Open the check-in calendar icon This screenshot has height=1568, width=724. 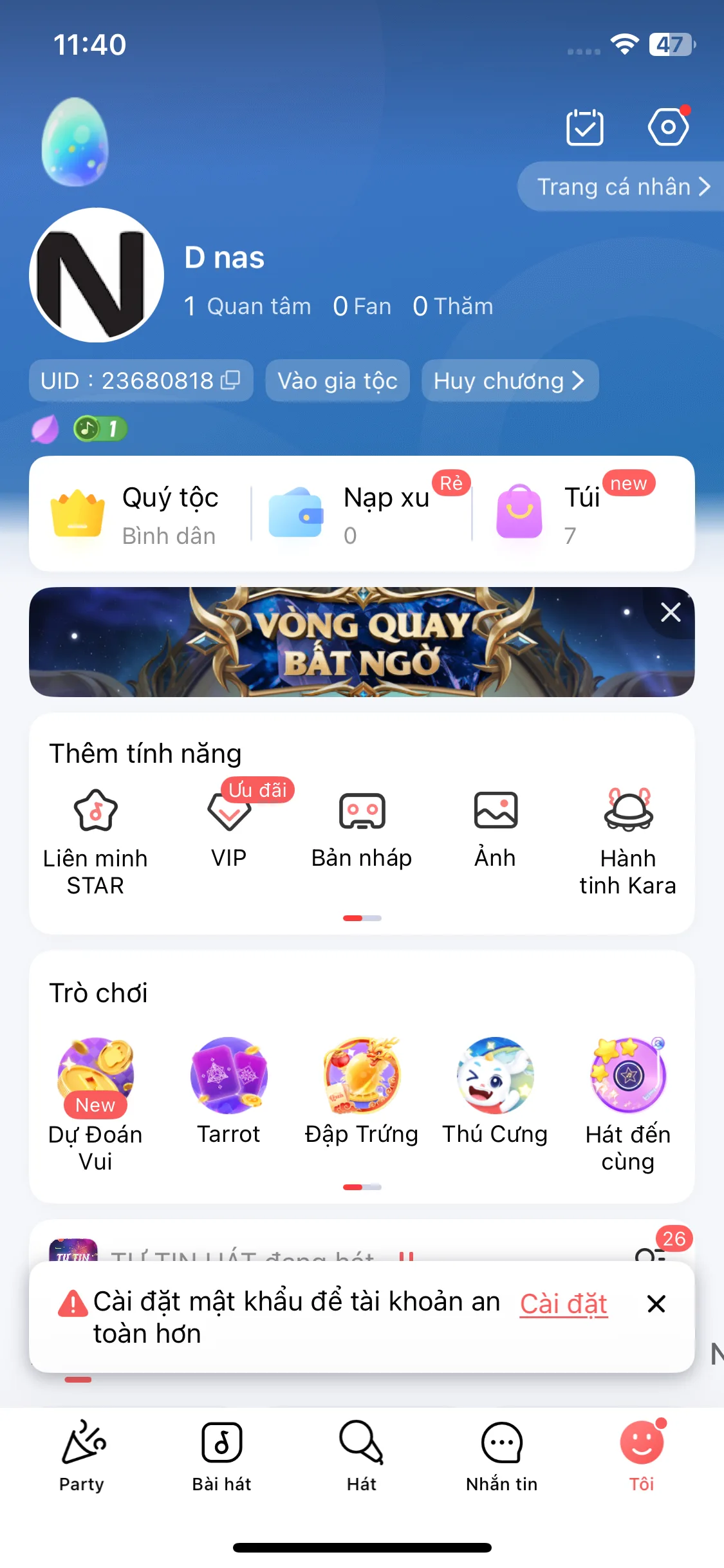pyautogui.click(x=584, y=126)
